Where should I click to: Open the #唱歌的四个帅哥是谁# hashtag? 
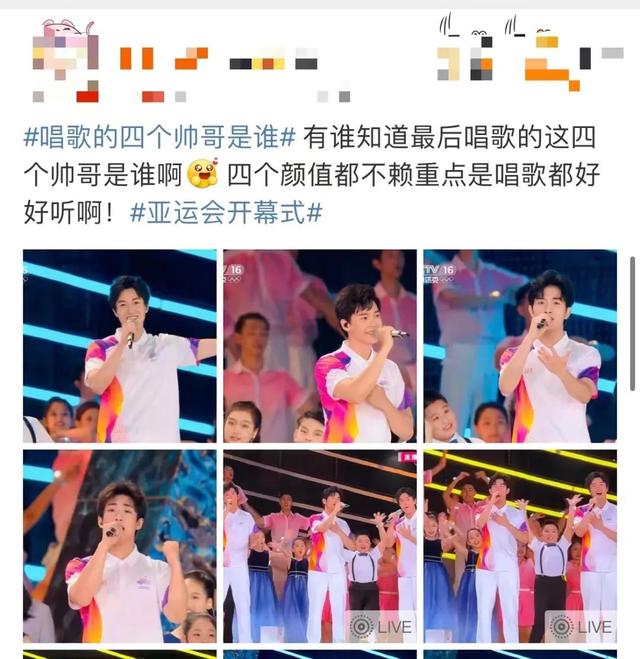(x=160, y=136)
